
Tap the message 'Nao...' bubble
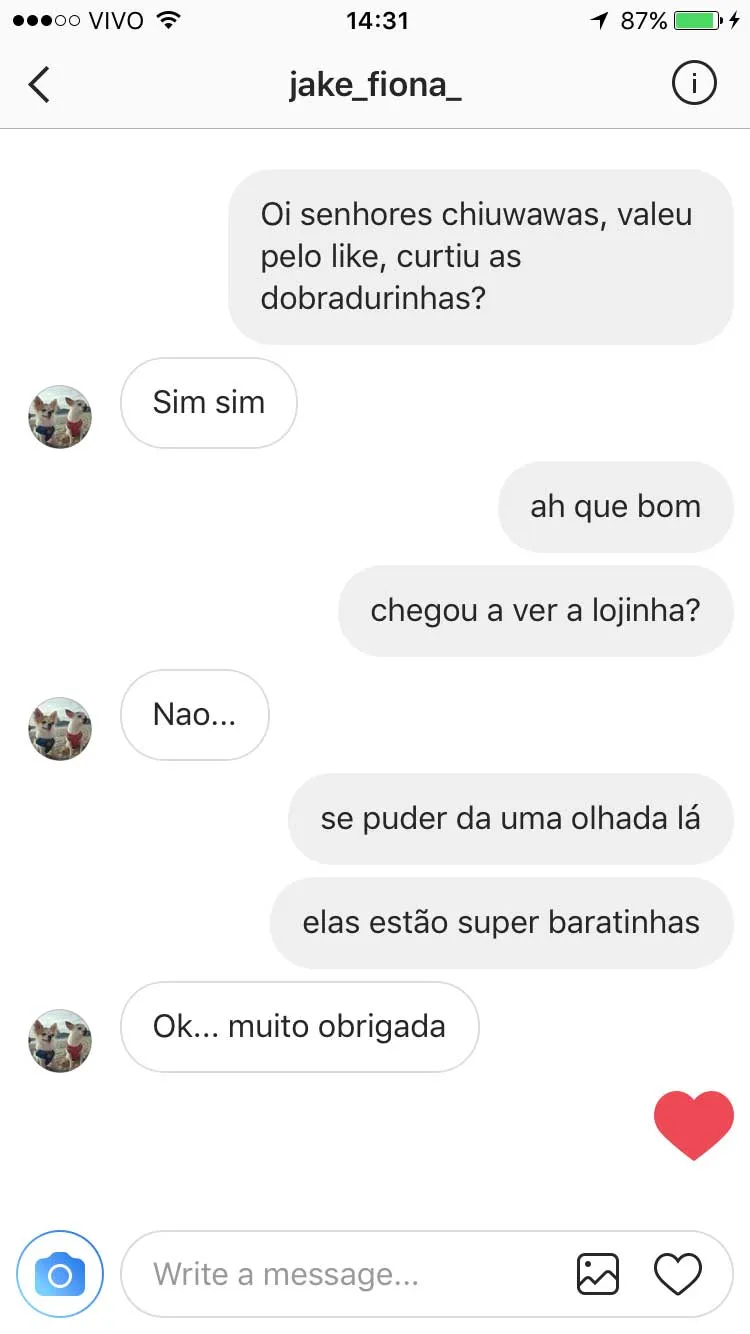(x=194, y=714)
